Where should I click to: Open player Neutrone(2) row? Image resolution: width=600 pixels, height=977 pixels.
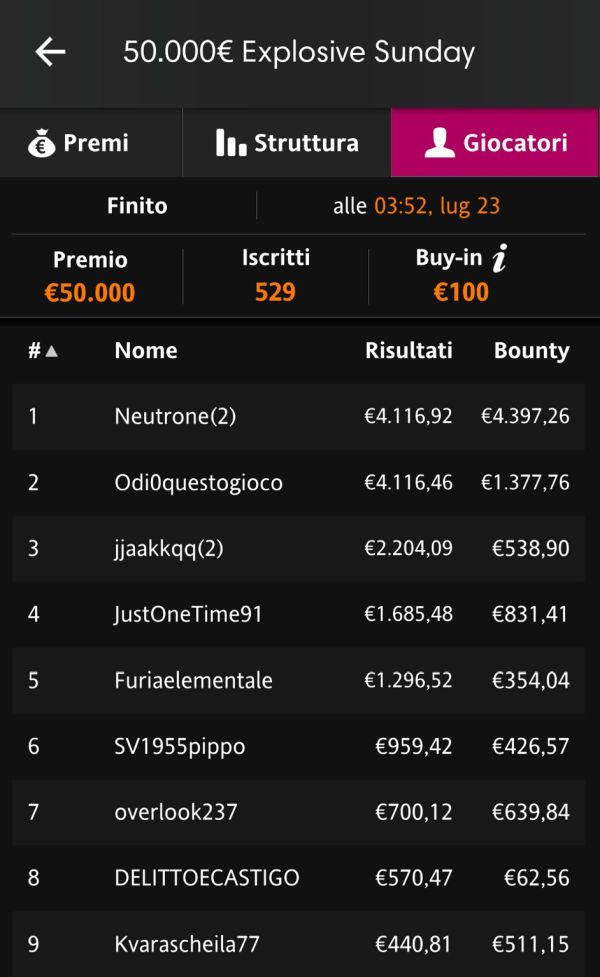click(x=175, y=416)
